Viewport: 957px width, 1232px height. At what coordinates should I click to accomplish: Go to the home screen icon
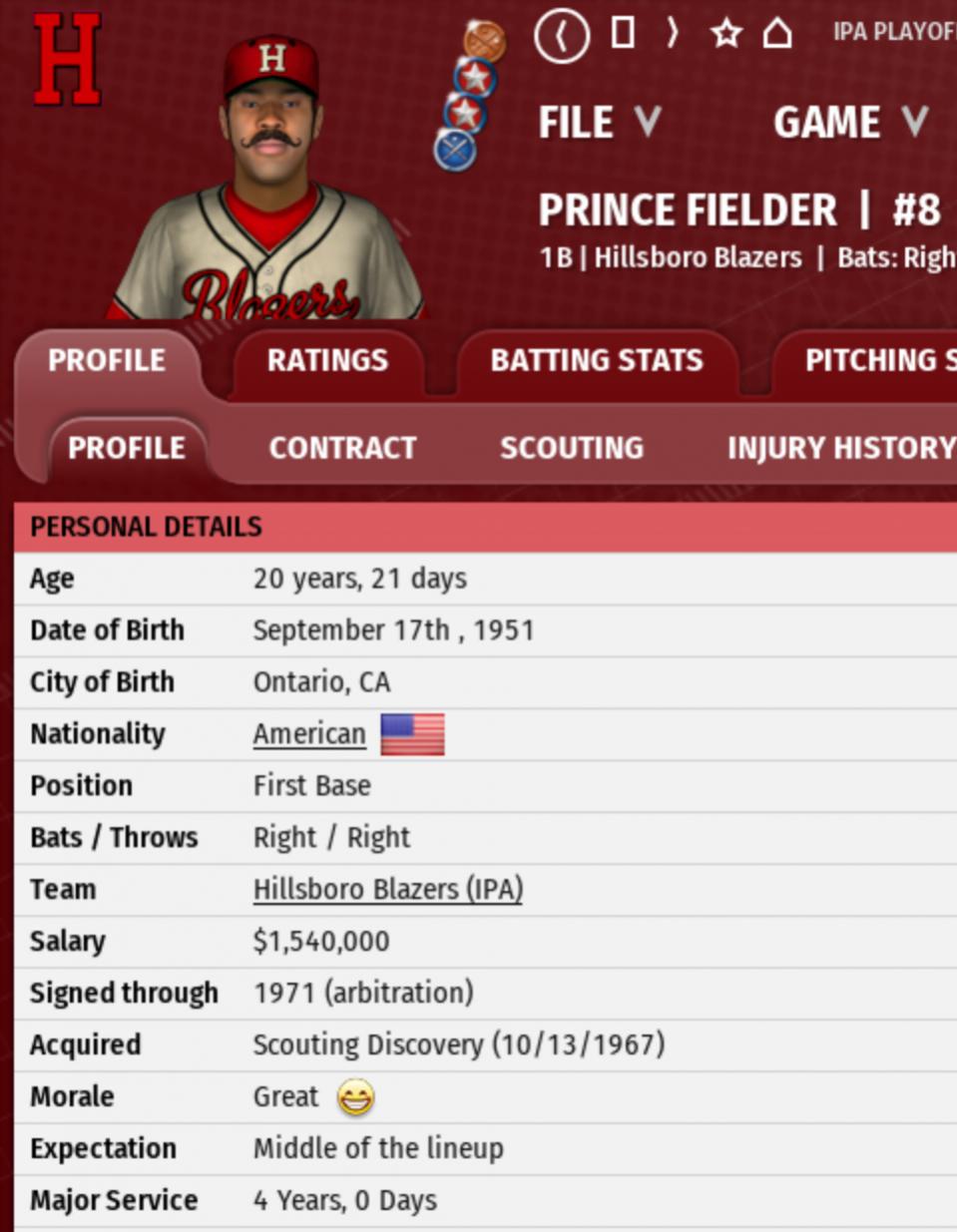click(777, 33)
